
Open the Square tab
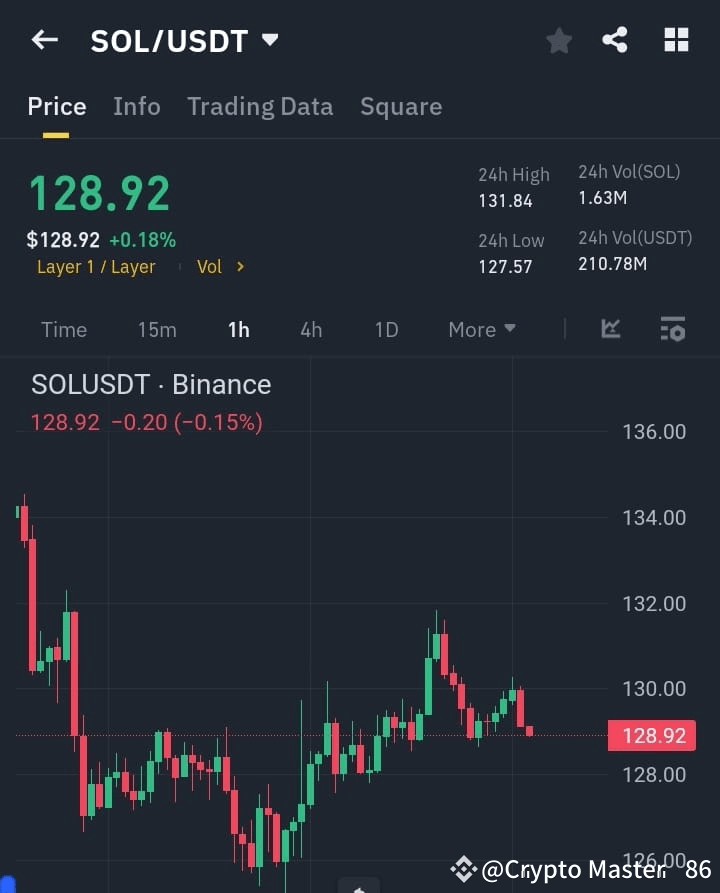pyautogui.click(x=401, y=106)
